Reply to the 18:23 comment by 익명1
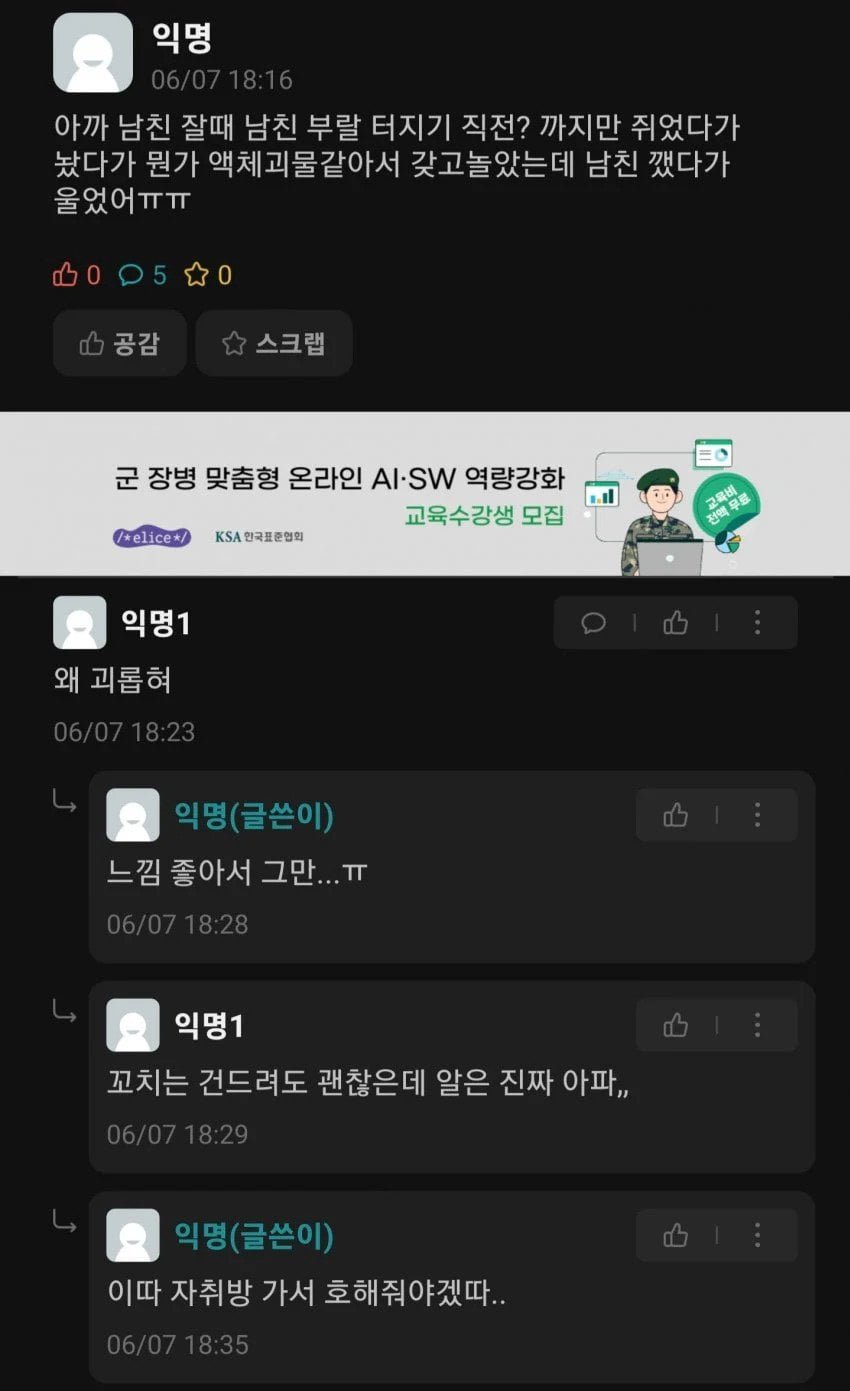Screen dimensions: 850x1391 click(594, 623)
